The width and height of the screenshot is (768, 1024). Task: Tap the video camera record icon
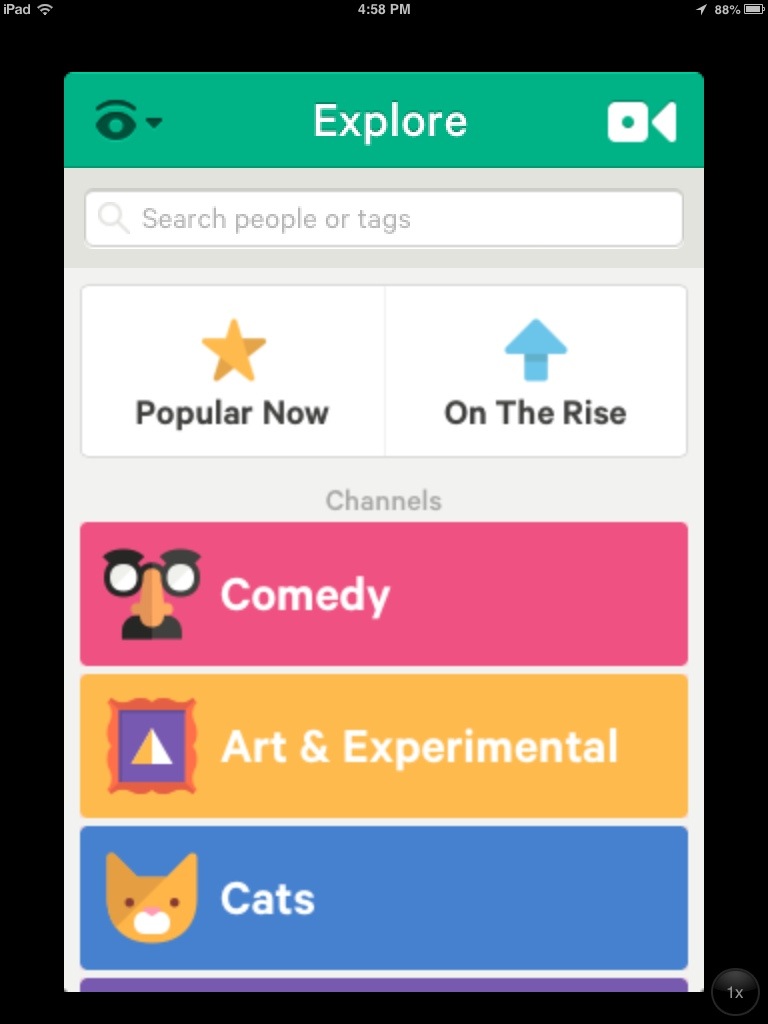click(x=641, y=122)
